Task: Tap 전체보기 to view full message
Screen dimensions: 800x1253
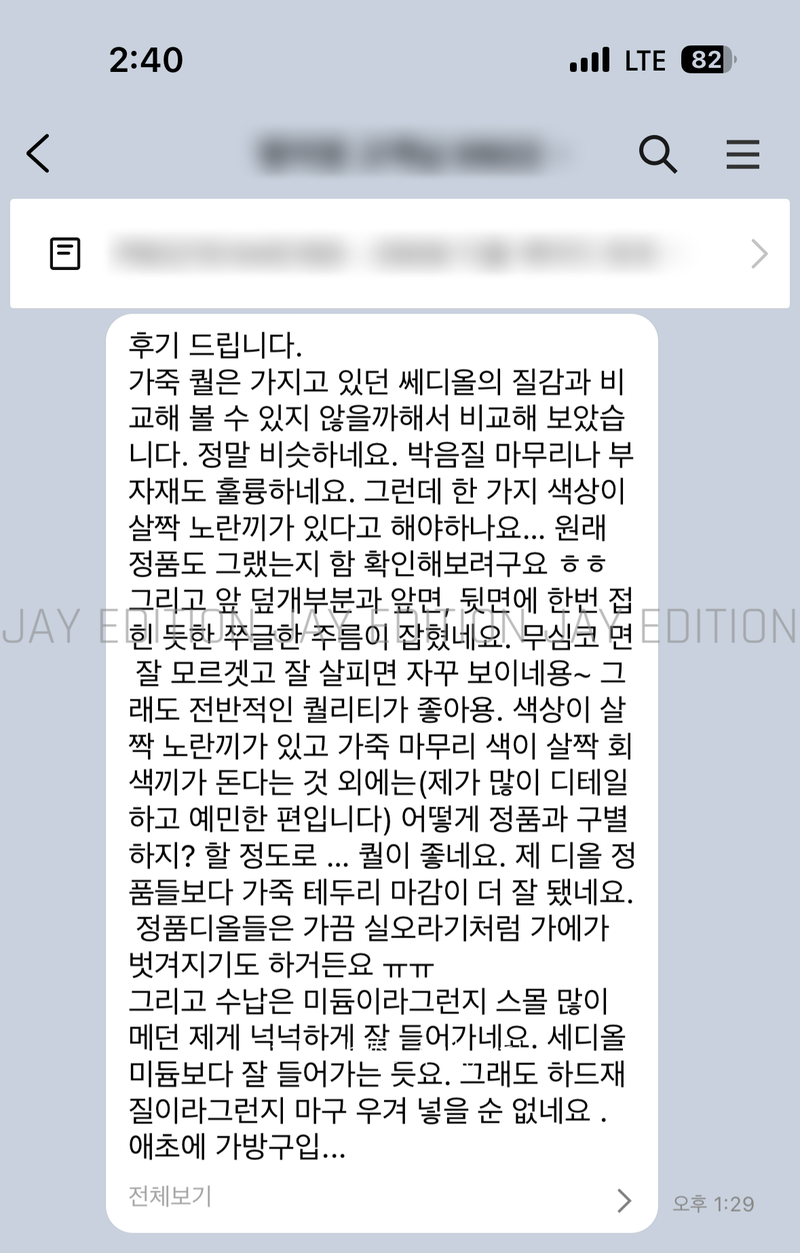Action: [x=170, y=1196]
